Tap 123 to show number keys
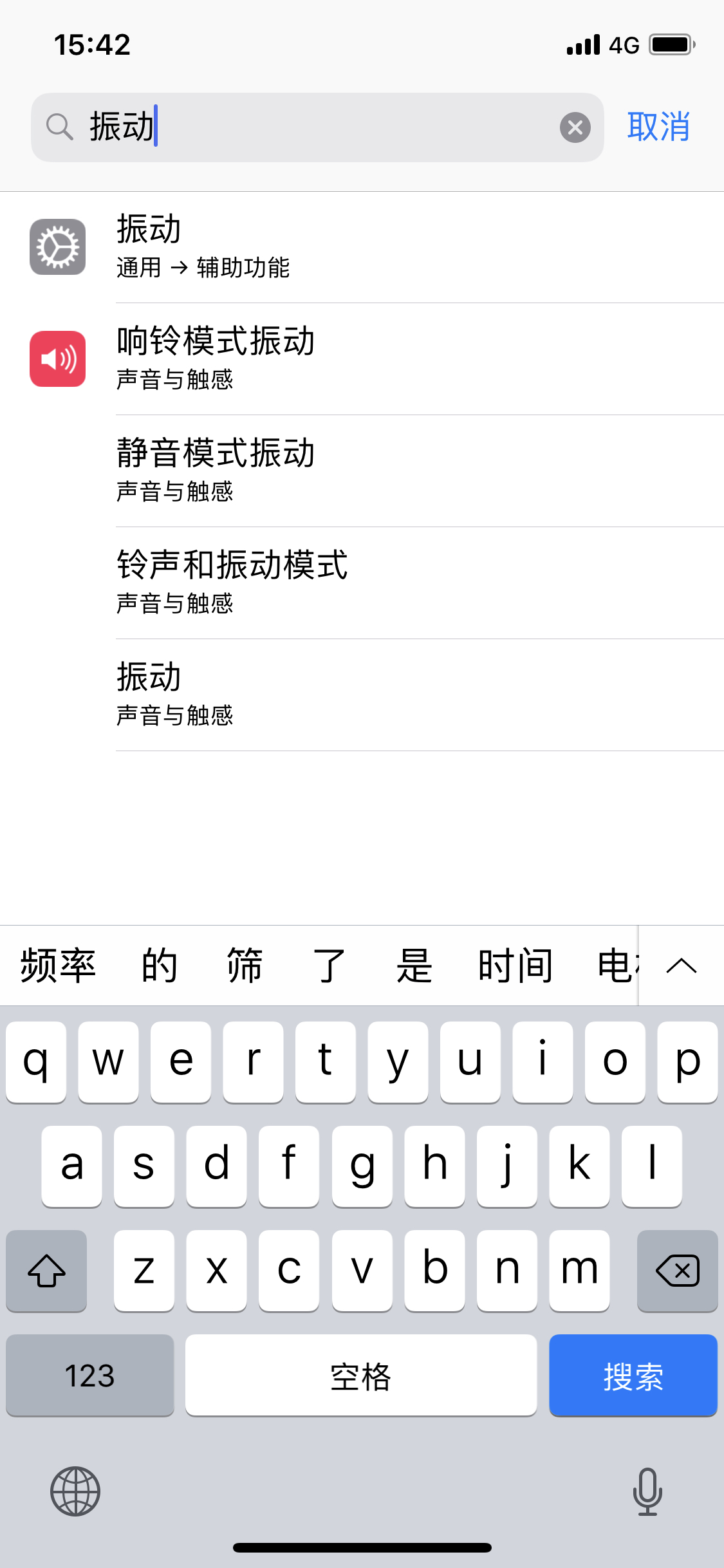 click(x=89, y=1376)
